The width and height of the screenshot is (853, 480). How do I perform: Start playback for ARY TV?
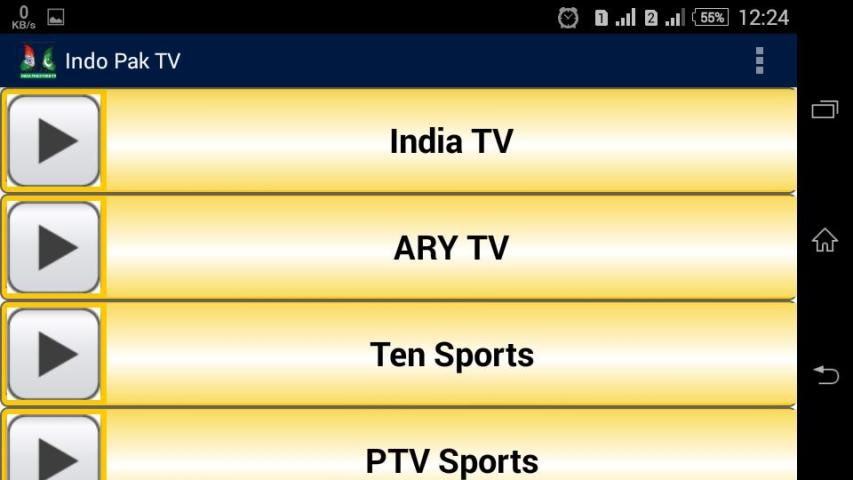pyautogui.click(x=54, y=248)
